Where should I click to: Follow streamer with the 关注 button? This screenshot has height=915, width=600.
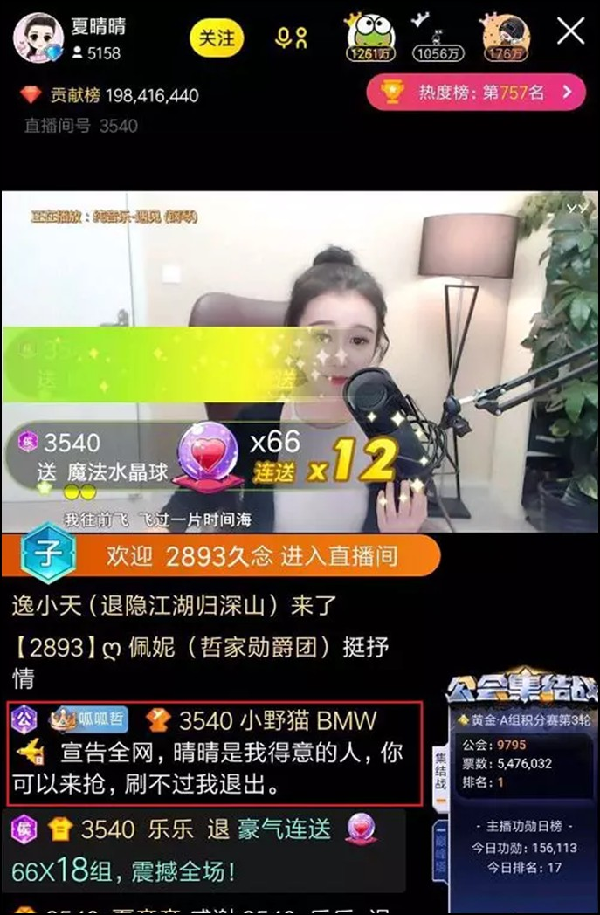217,38
